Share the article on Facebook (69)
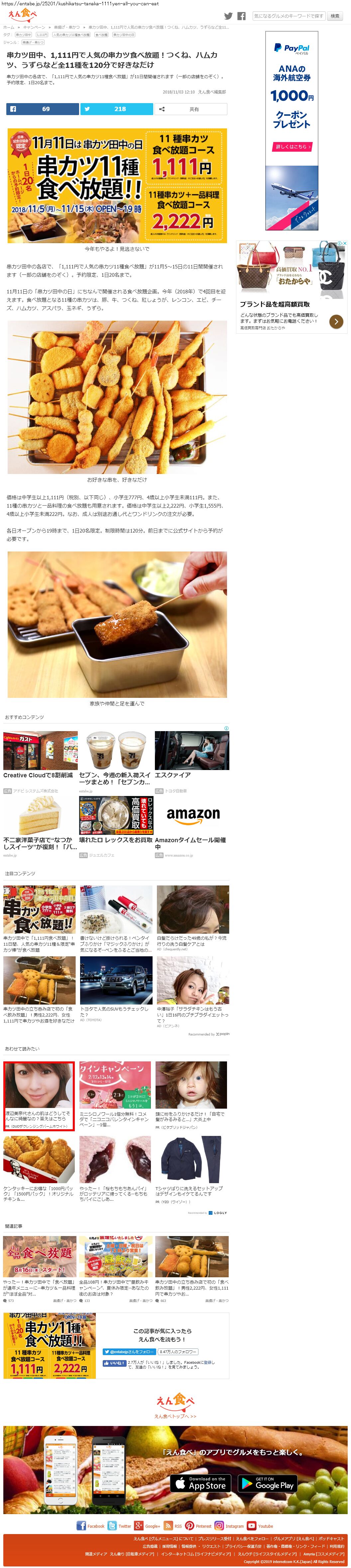 click(x=43, y=109)
